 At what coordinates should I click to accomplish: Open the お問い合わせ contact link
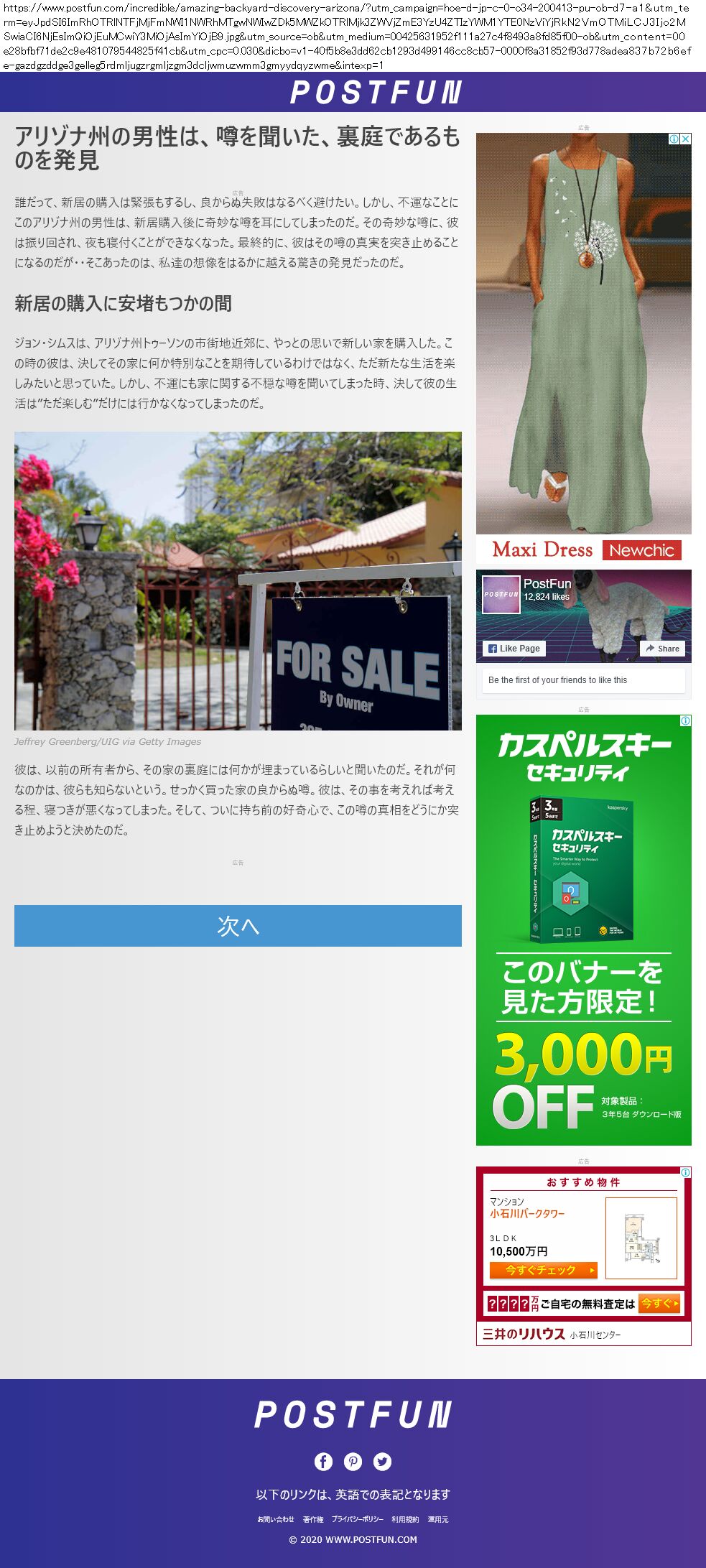pyautogui.click(x=276, y=1519)
